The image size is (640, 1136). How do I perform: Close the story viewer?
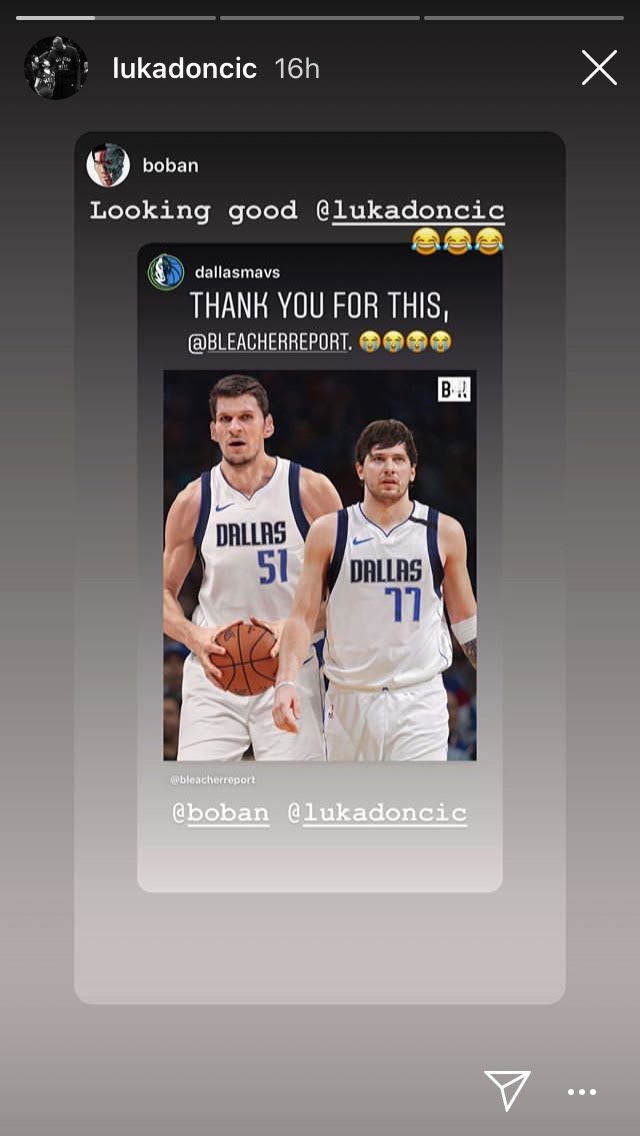coord(599,68)
